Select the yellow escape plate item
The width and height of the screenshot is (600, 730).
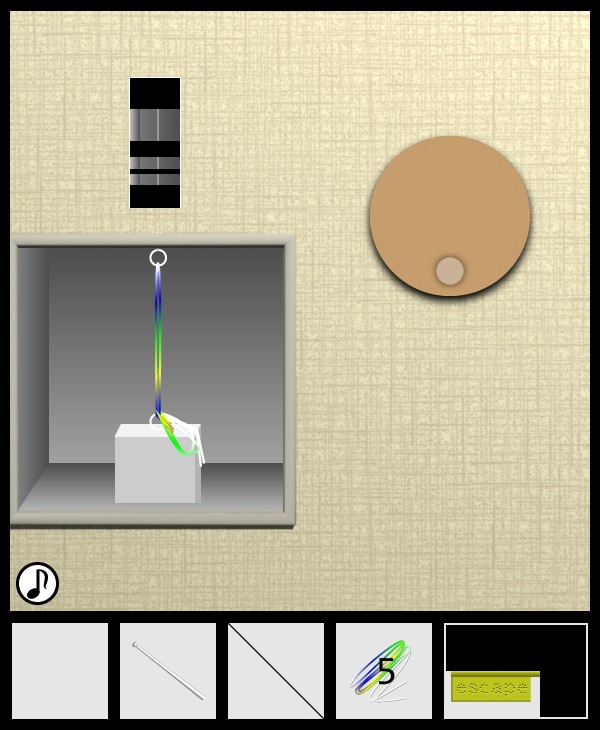click(491, 687)
